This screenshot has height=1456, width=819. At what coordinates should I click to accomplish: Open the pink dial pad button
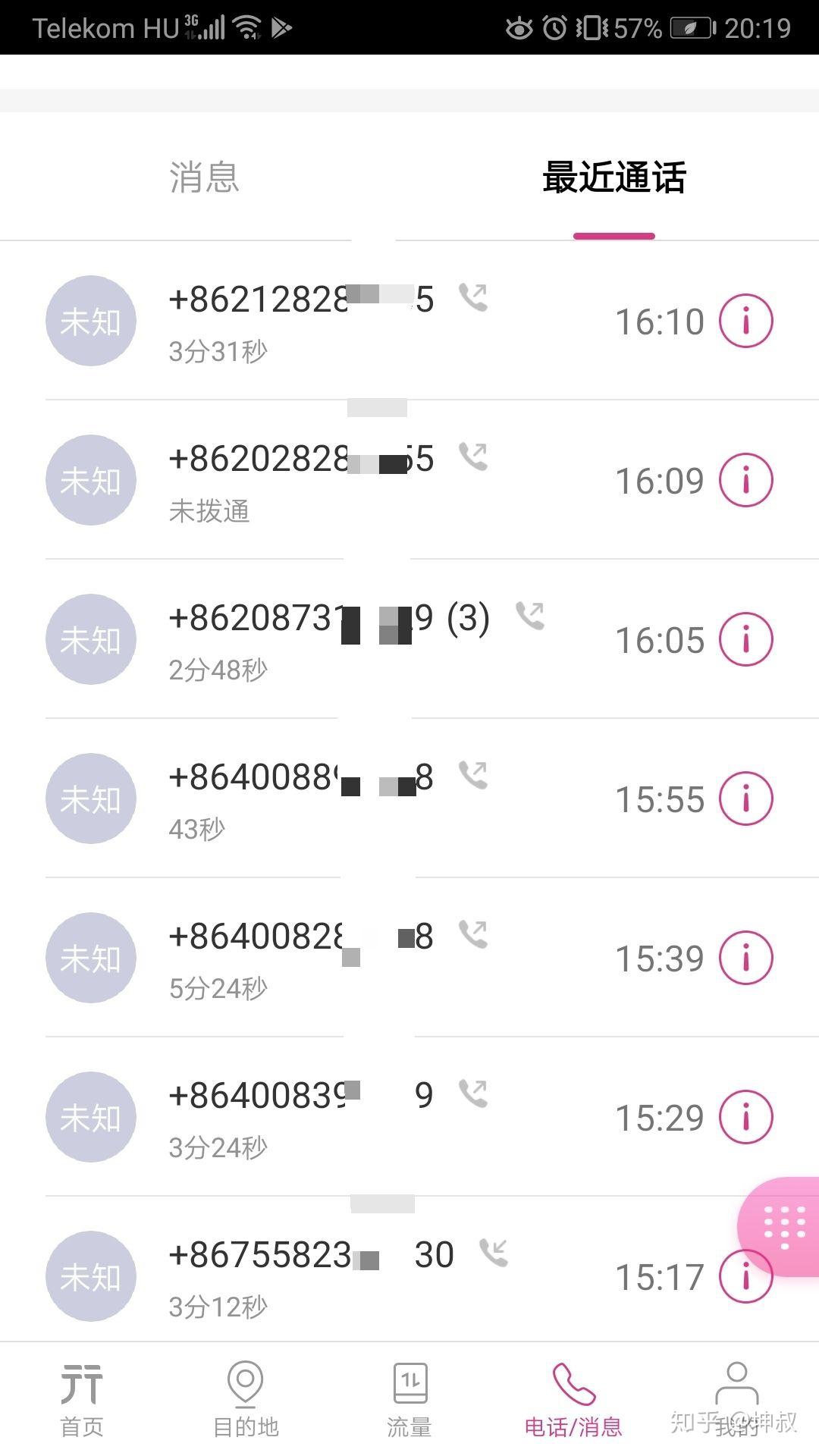(x=784, y=1225)
